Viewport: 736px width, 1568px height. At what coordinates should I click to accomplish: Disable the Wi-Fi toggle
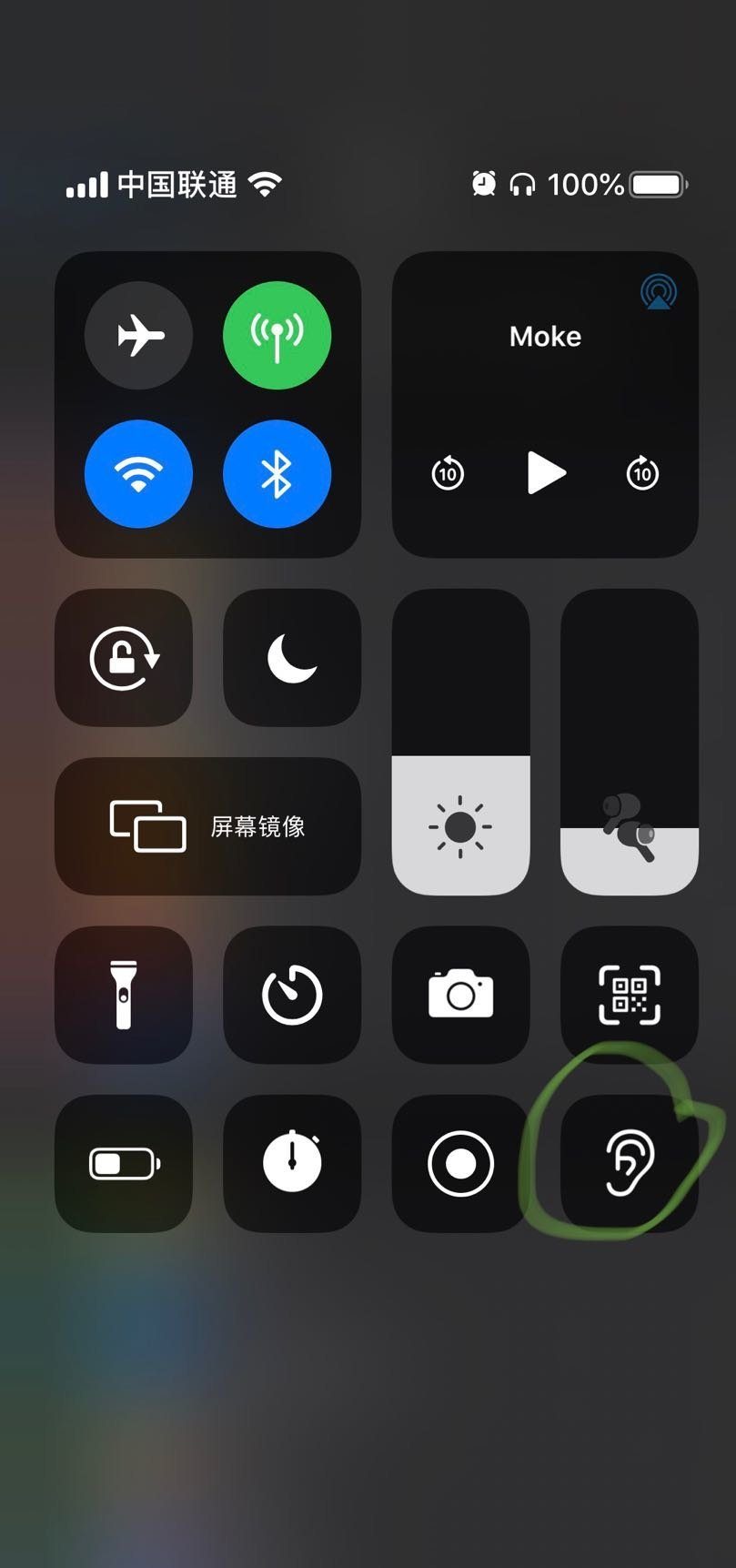click(138, 474)
